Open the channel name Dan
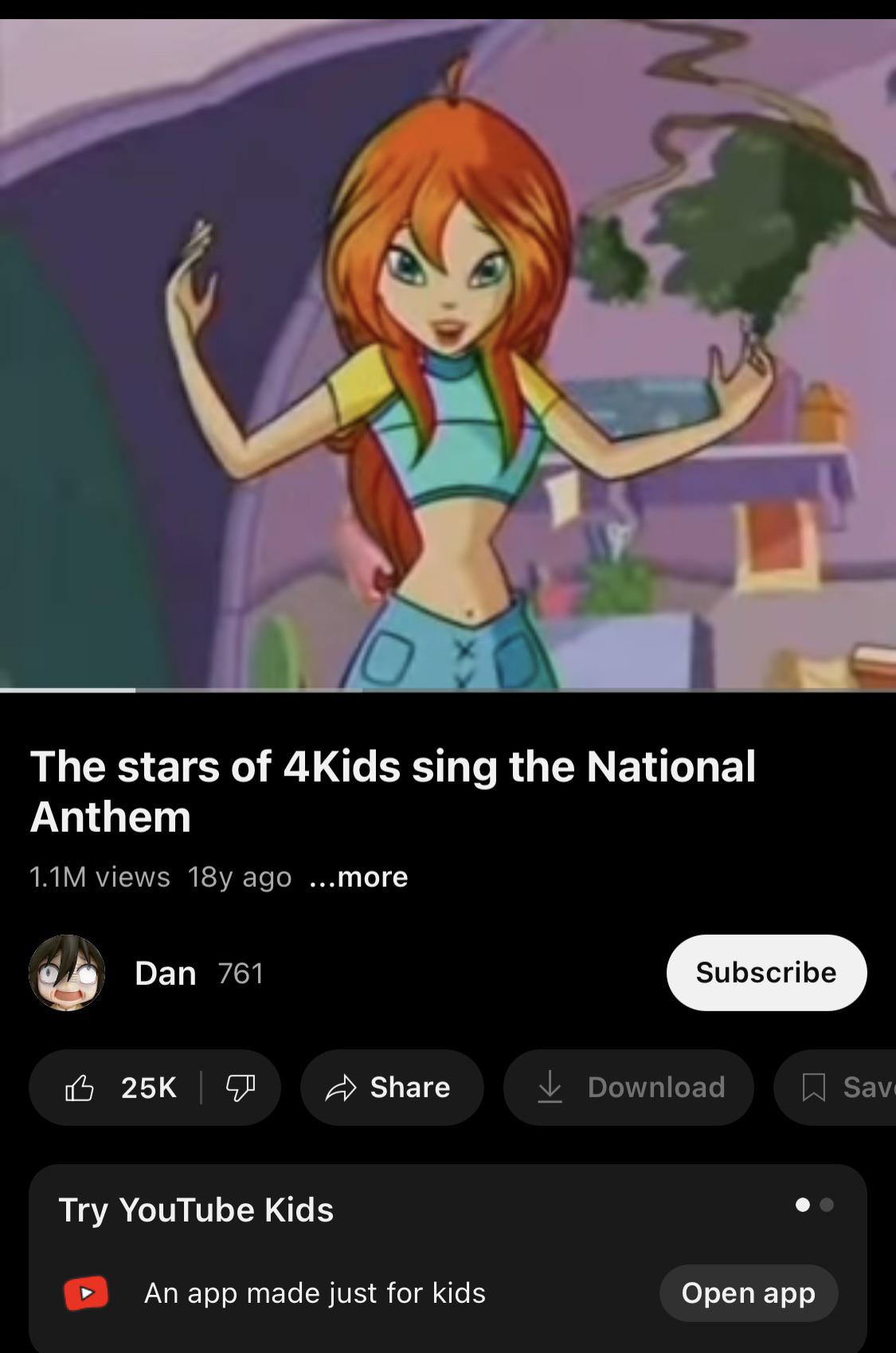This screenshot has height=1353, width=896. (x=166, y=973)
